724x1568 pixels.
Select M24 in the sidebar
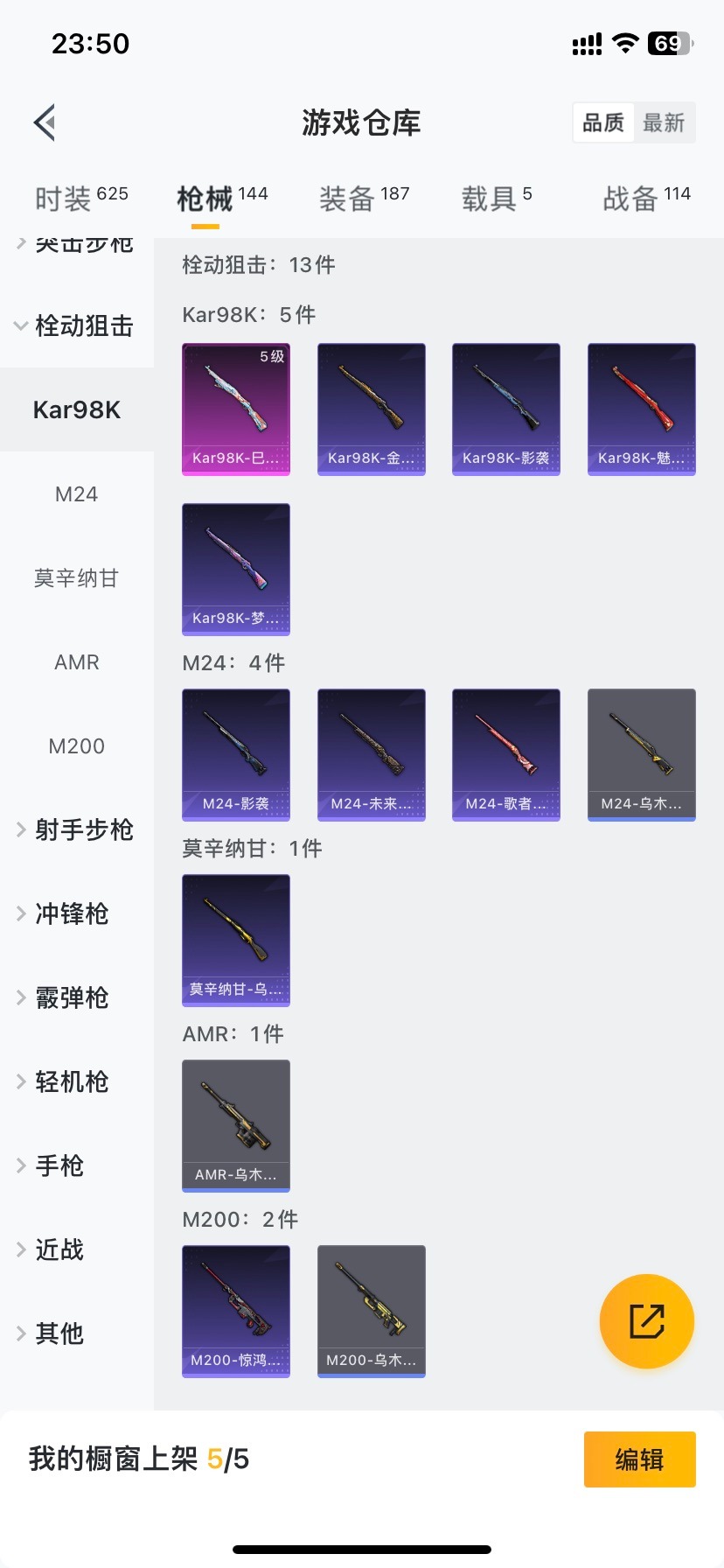click(76, 494)
